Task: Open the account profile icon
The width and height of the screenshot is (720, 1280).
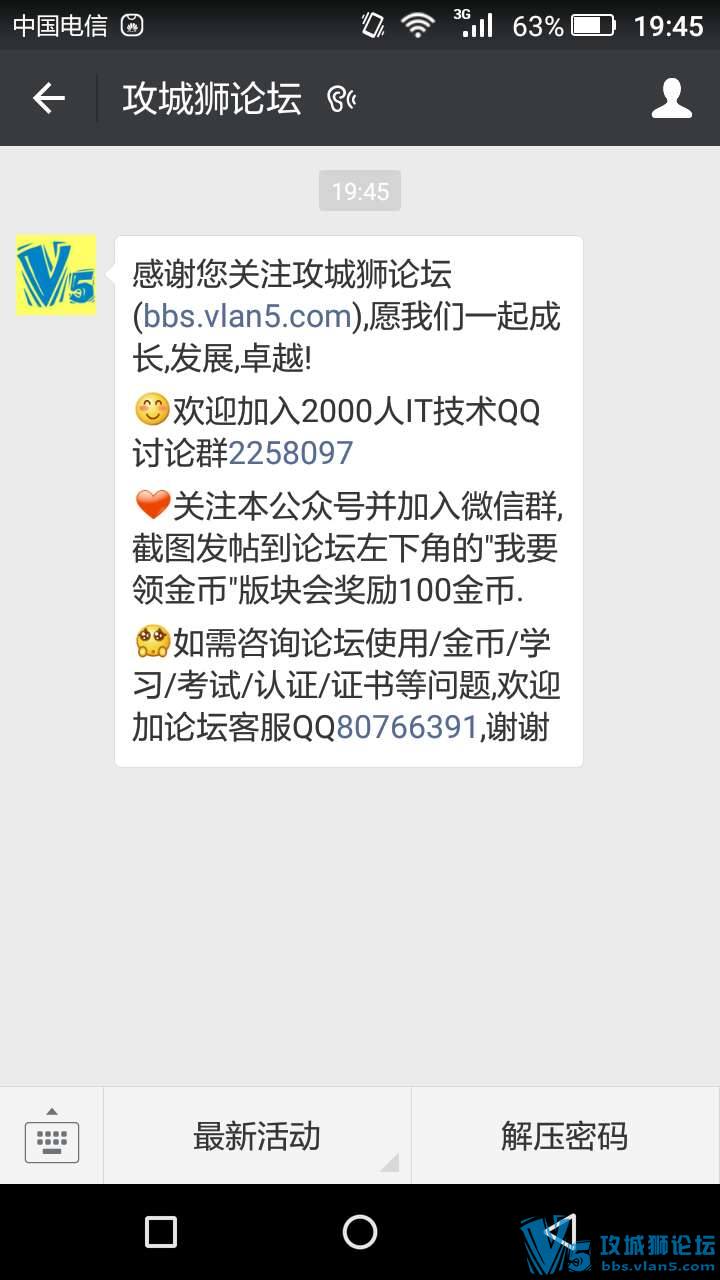Action: pos(671,98)
